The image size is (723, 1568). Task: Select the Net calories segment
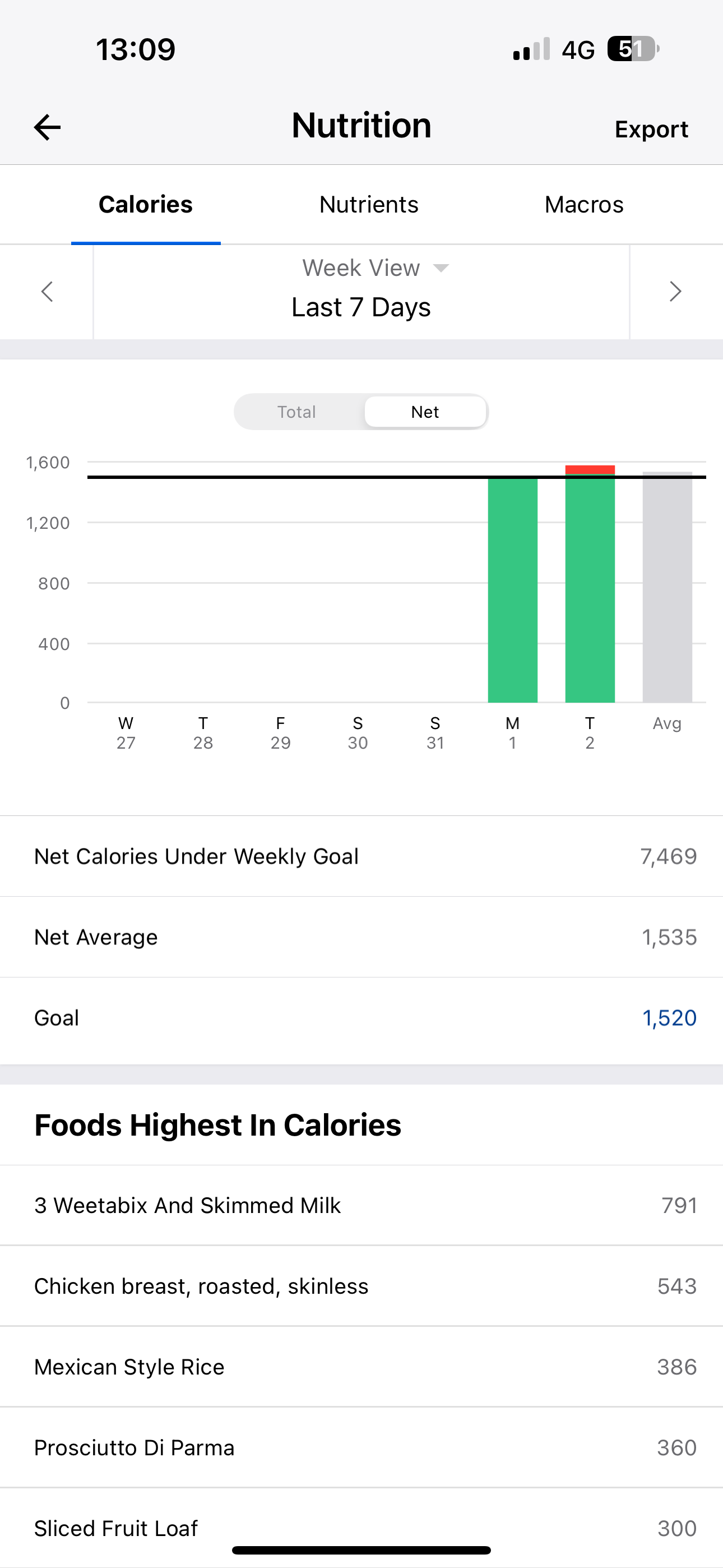coord(425,412)
